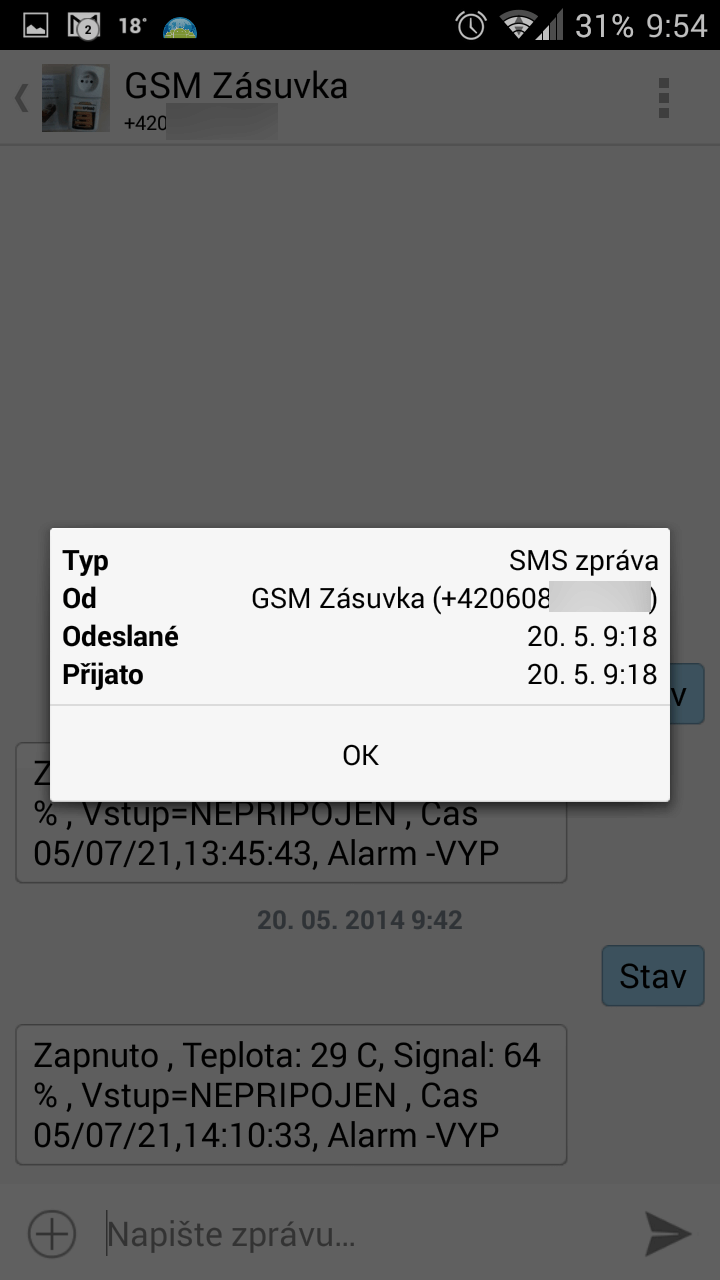Go back using the arrow by the contact photo
Image resolution: width=720 pixels, height=1280 pixels.
click(20, 98)
